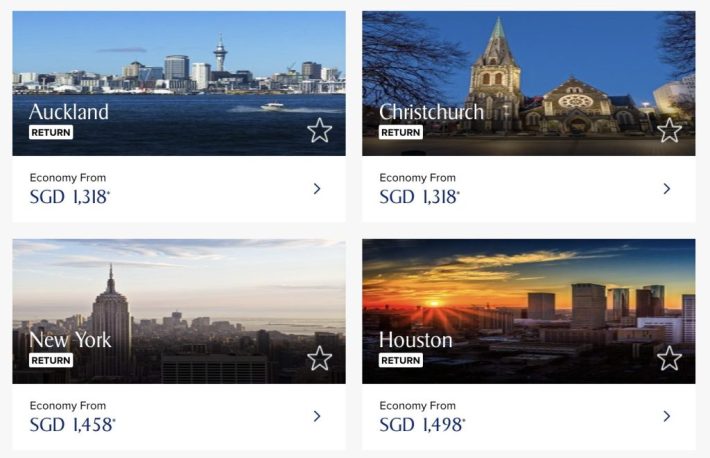The width and height of the screenshot is (710, 458).
Task: Mark Houston as favorite with star
Action: [x=669, y=358]
